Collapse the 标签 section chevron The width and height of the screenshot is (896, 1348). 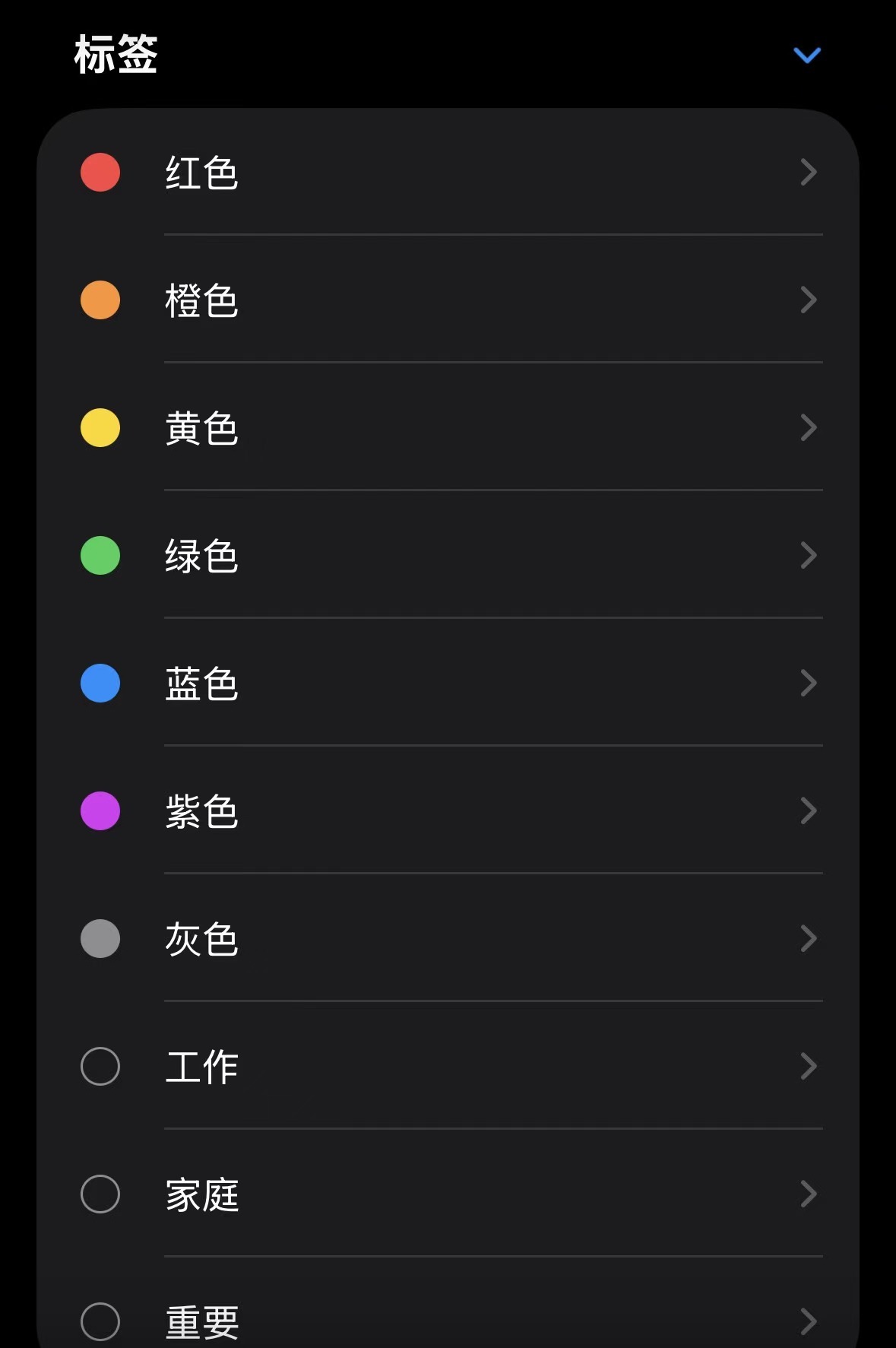click(806, 55)
